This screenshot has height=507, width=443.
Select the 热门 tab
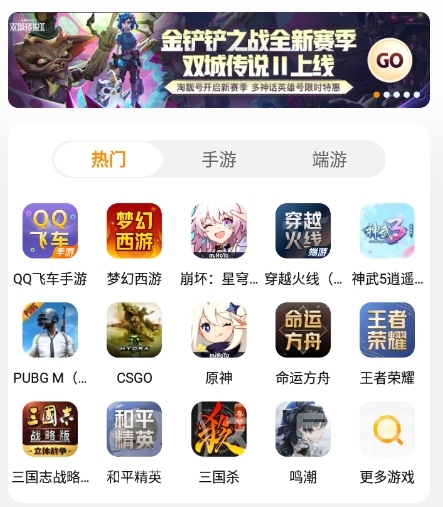point(108,159)
